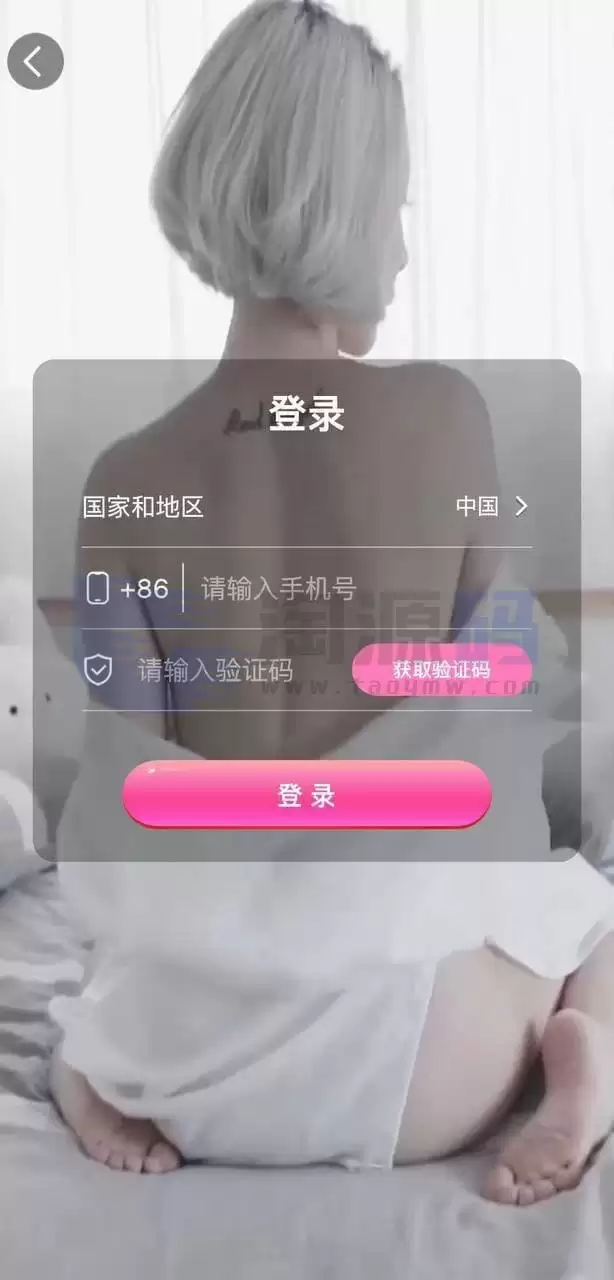Viewport: 614px width, 1280px height.
Task: Request a code with 获取验证码 button
Action: click(442, 670)
